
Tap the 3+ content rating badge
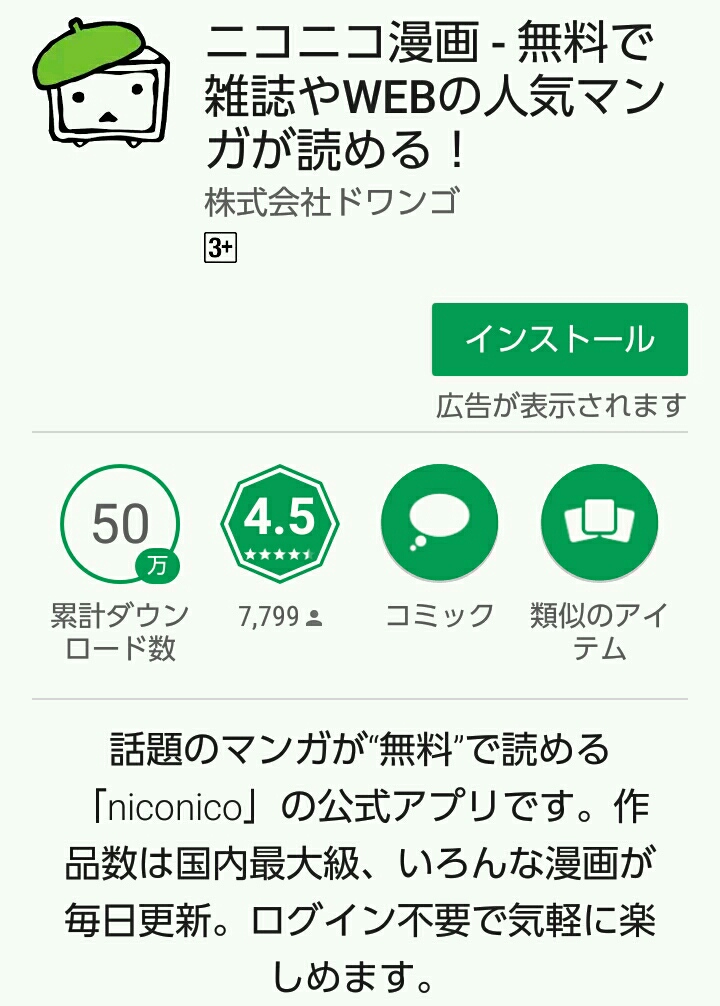(219, 249)
